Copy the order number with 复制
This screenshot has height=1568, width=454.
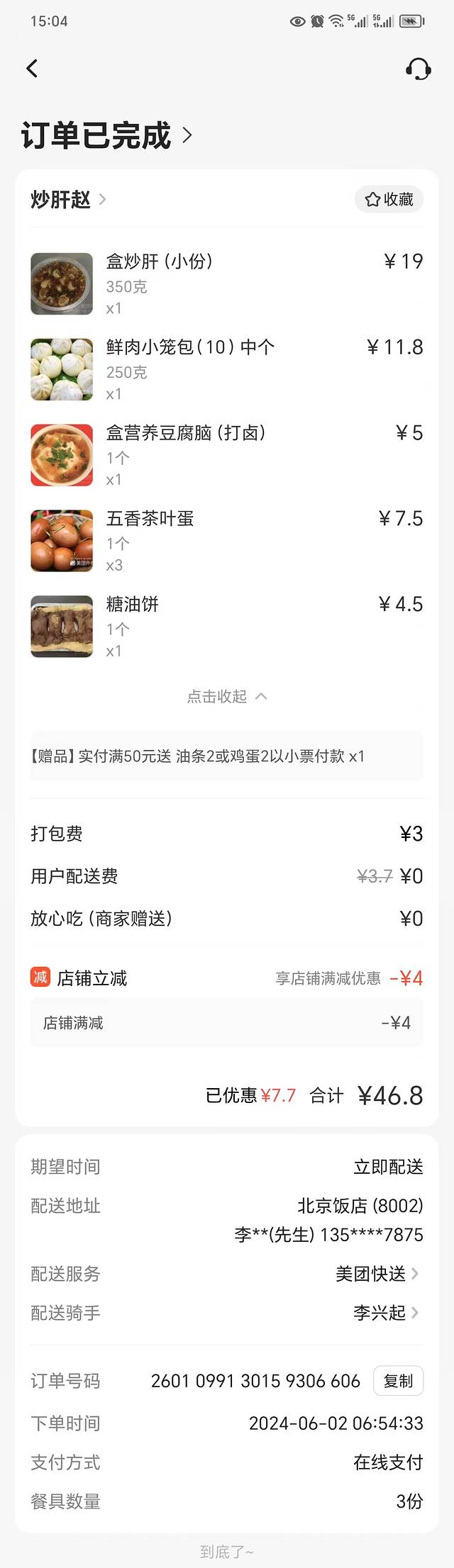click(x=398, y=1381)
